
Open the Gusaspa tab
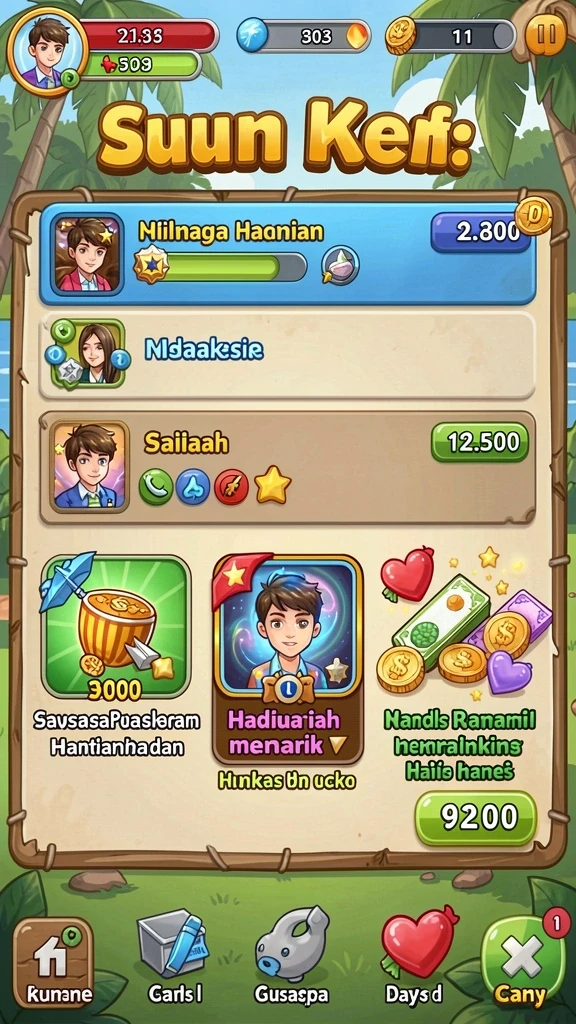pos(291,957)
